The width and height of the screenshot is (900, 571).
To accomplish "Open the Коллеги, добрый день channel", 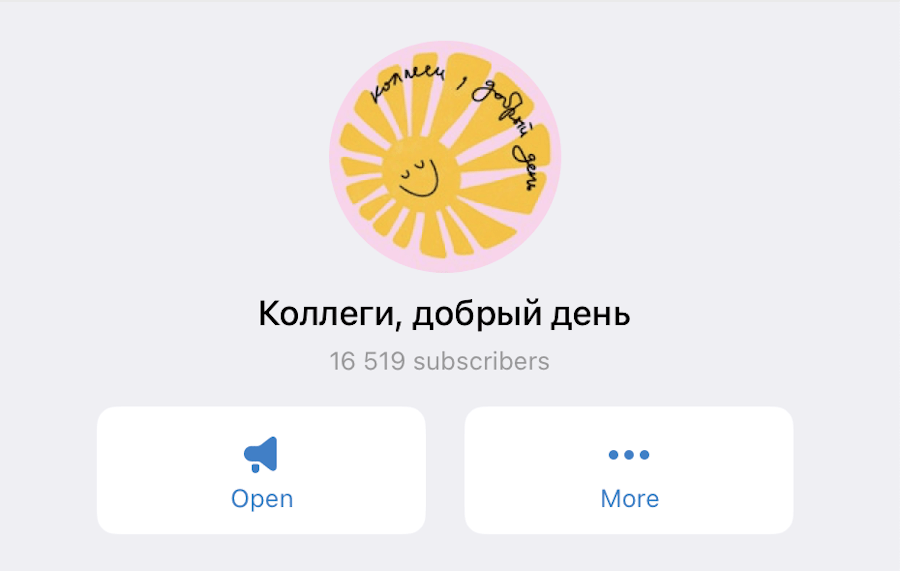I will pyautogui.click(x=261, y=470).
